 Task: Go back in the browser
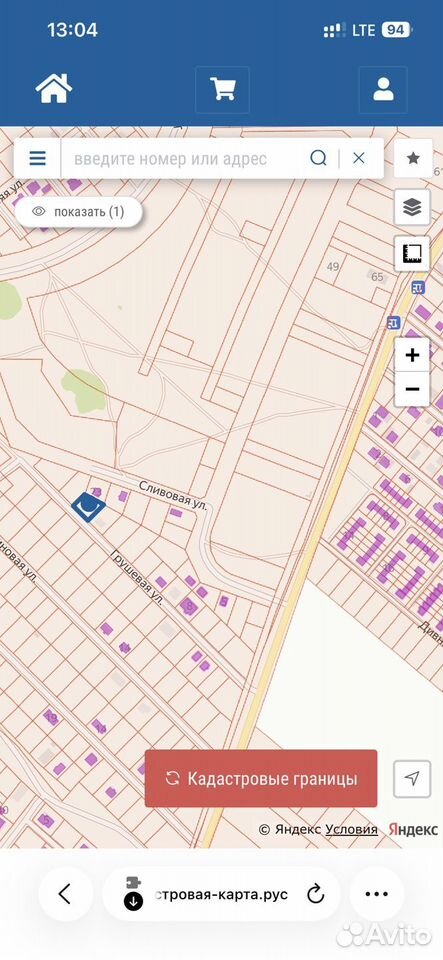tap(65, 894)
